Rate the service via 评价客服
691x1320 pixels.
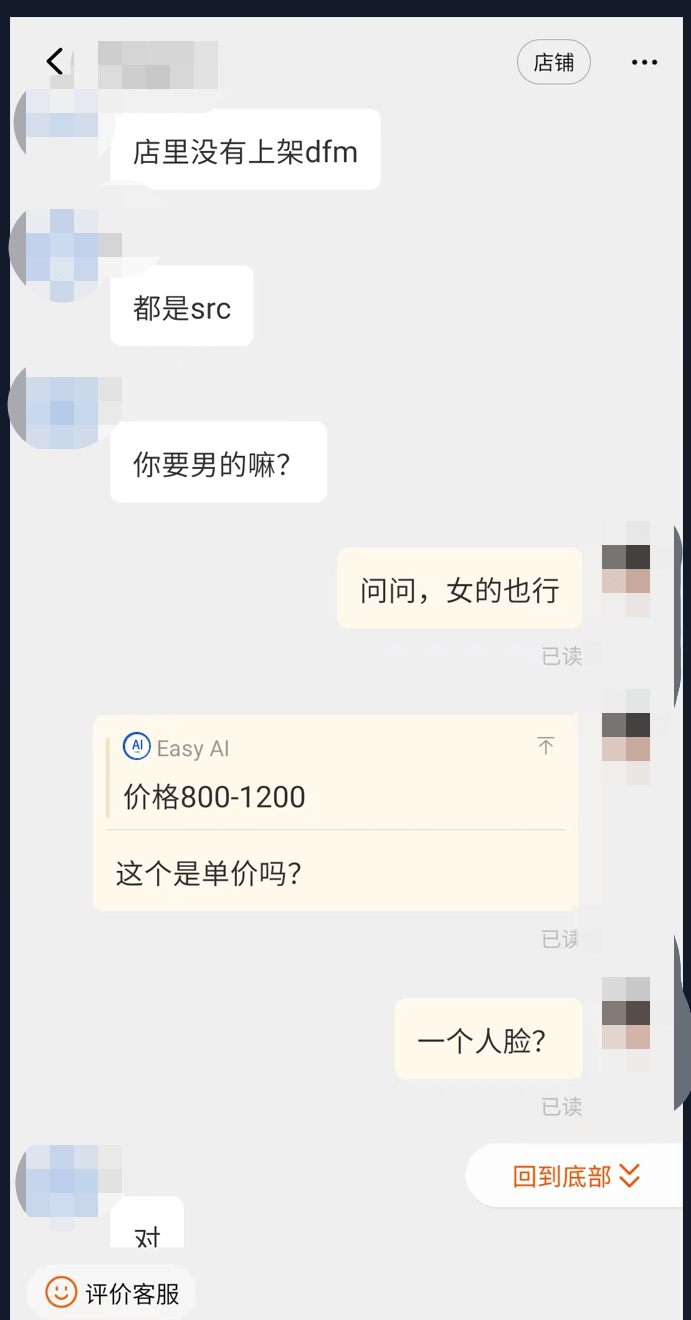(112, 1293)
